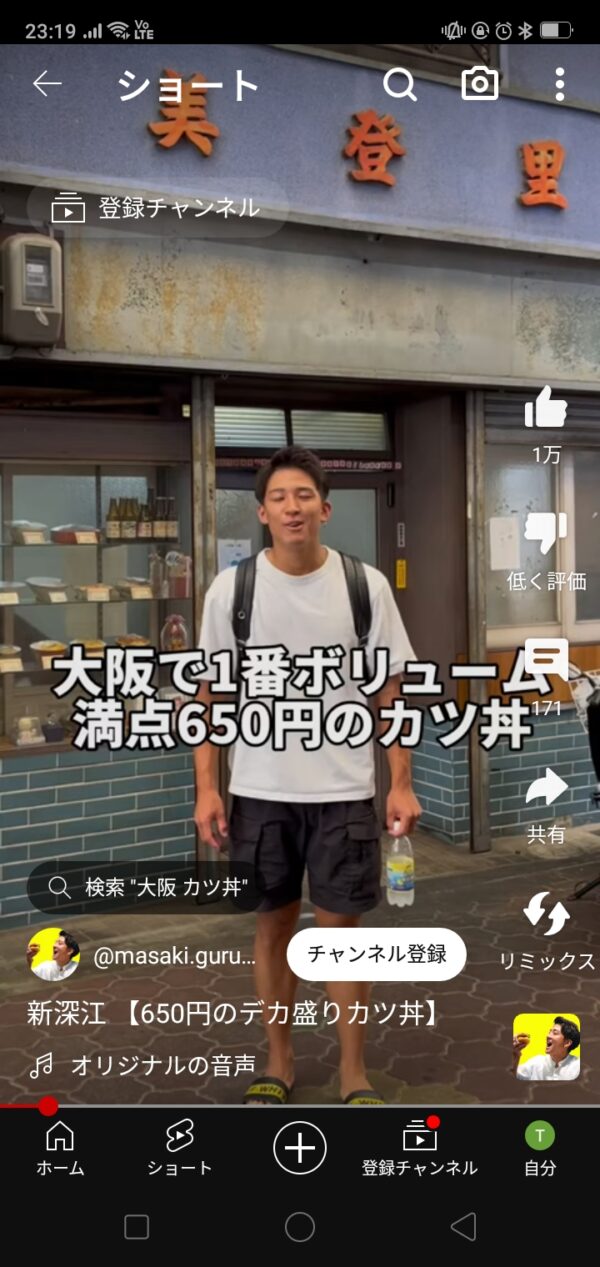Tap the system home button

pyautogui.click(x=300, y=1227)
